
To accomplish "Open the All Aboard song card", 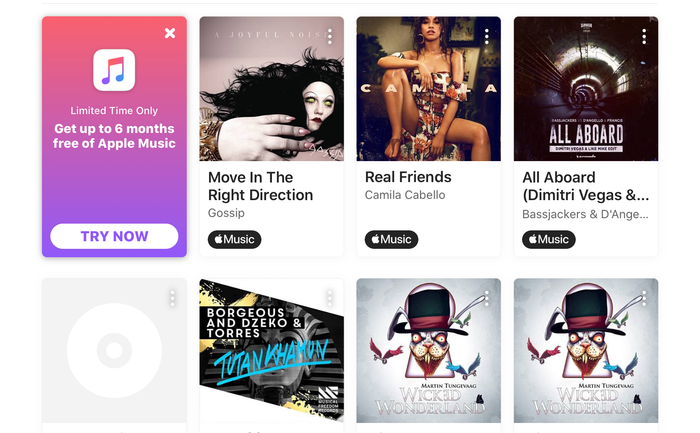I will [586, 137].
